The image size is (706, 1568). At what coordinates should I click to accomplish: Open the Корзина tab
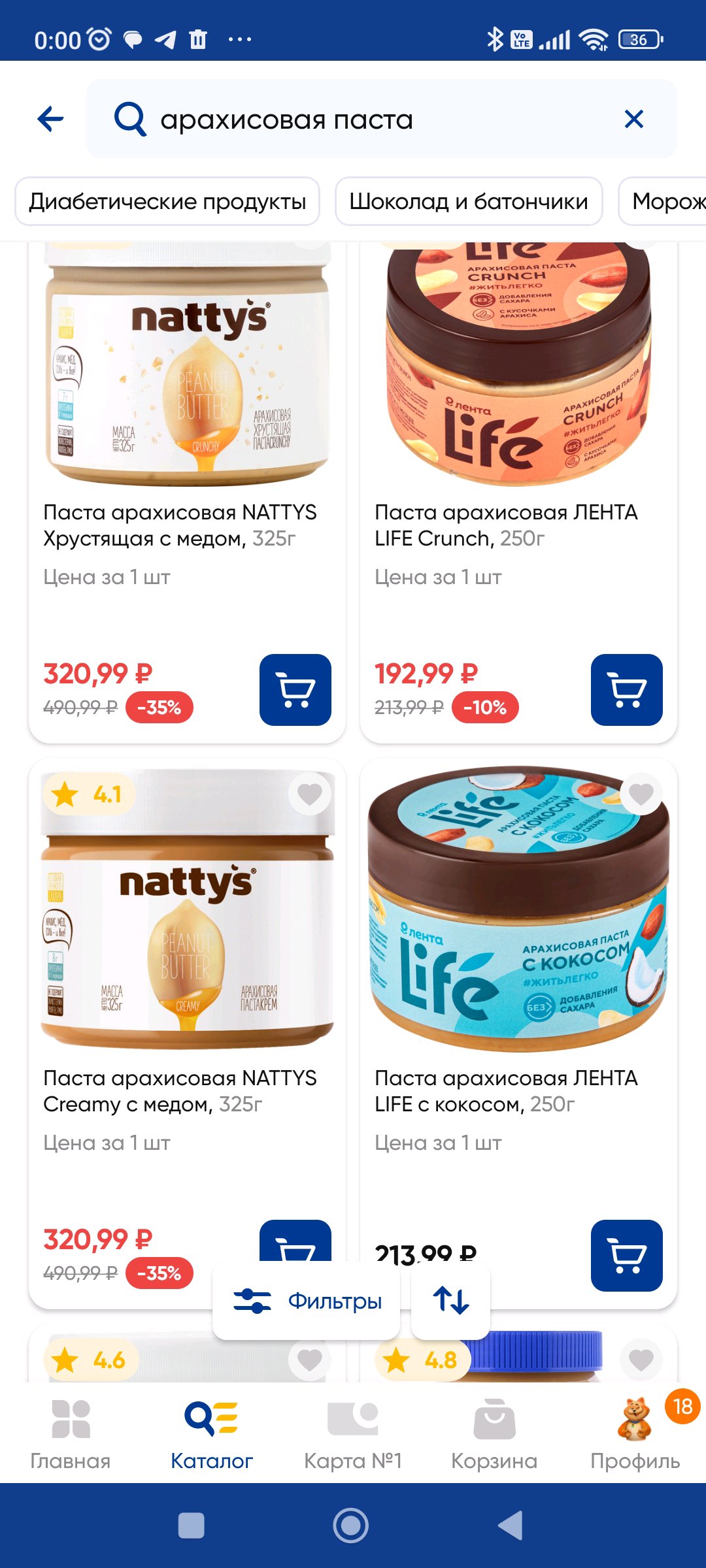pos(494,1434)
